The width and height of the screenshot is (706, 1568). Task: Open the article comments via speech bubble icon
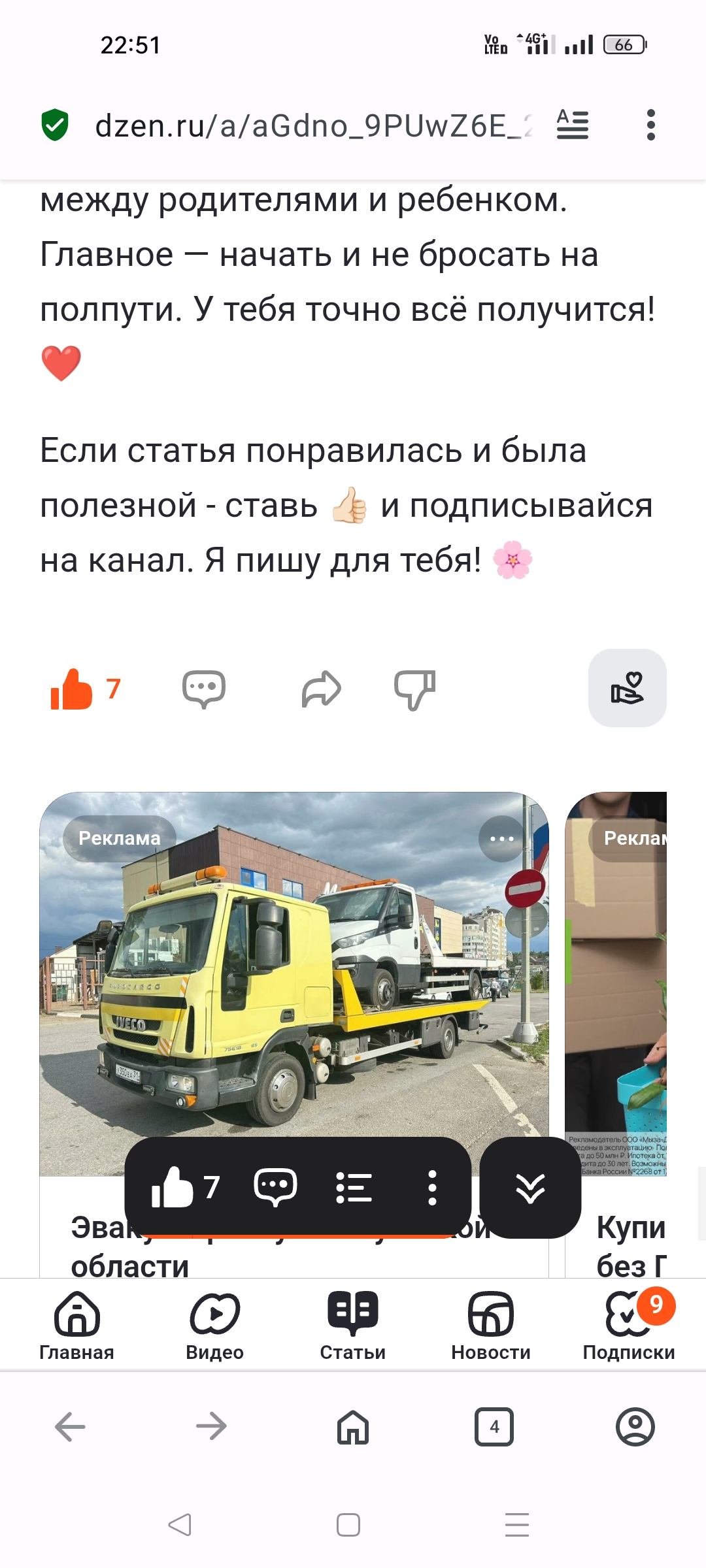click(204, 689)
